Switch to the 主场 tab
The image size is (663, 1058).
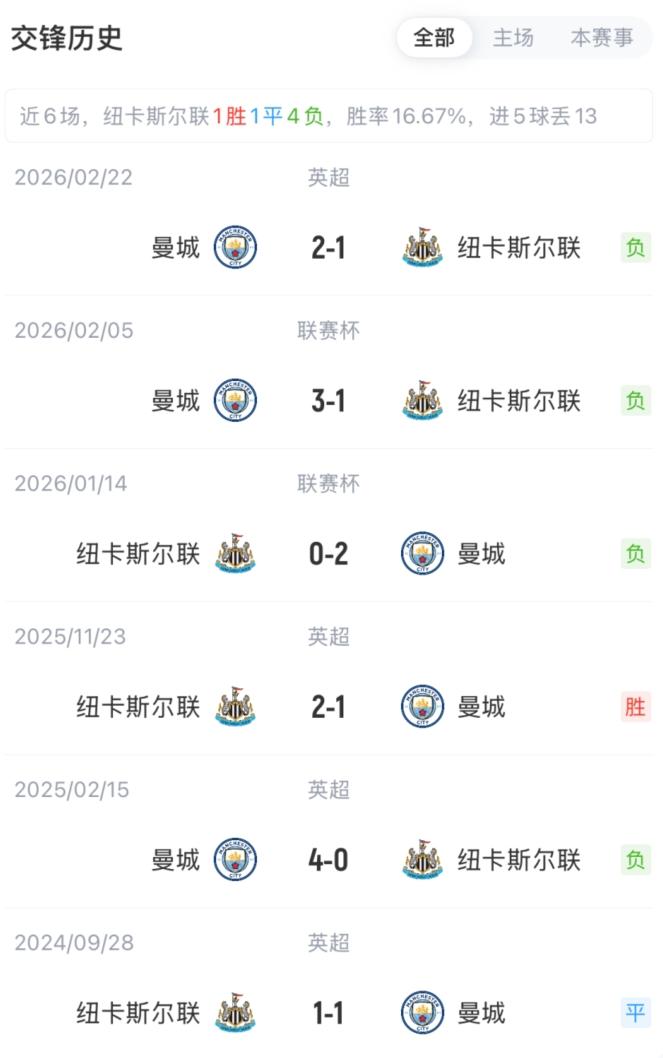coord(513,38)
